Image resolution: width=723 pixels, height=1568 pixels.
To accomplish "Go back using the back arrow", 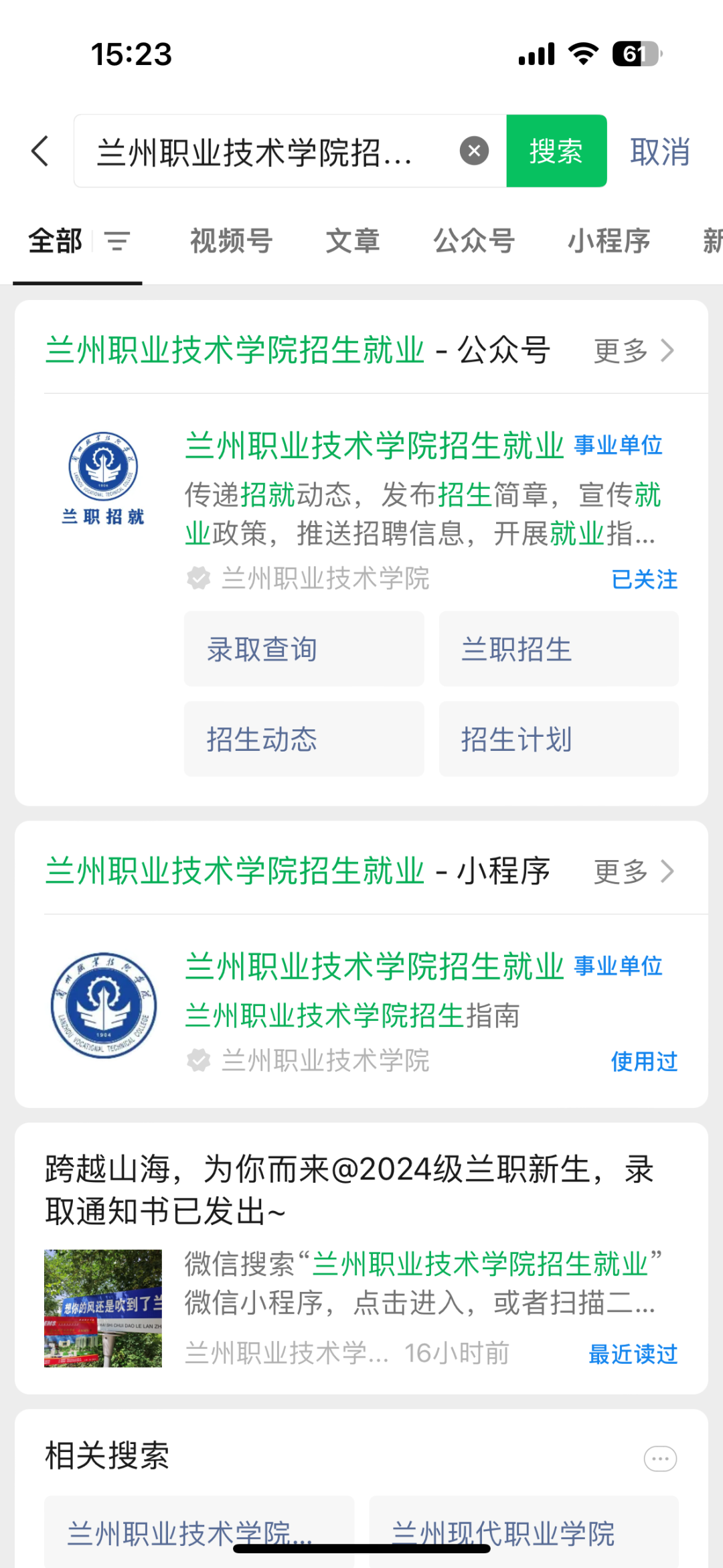I will [x=40, y=151].
